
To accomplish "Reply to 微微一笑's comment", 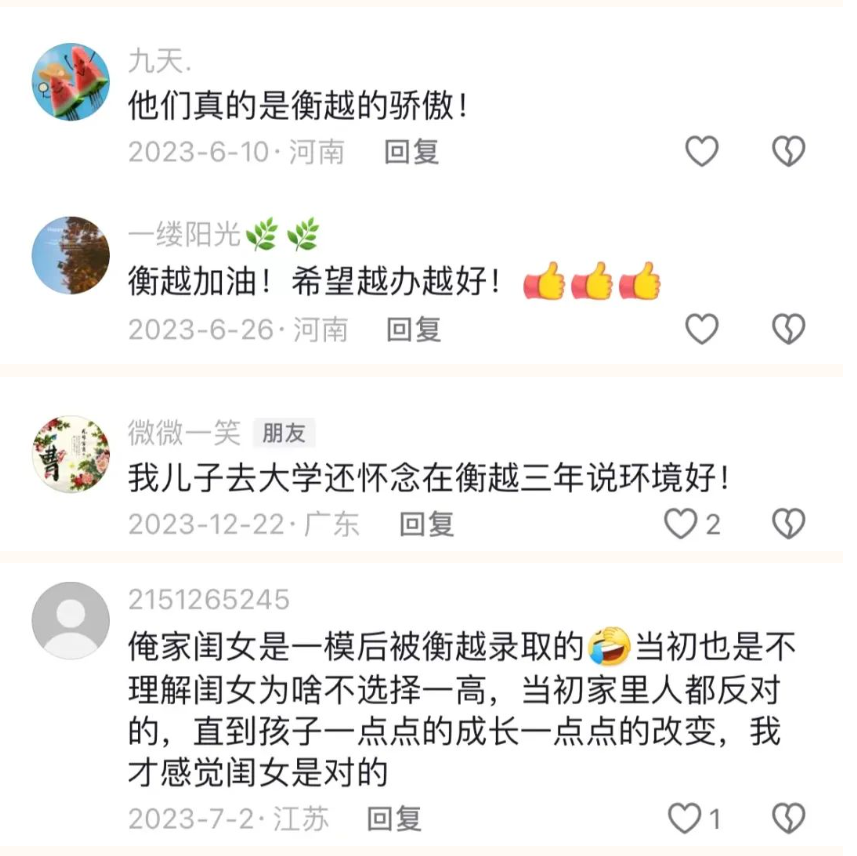I will [x=427, y=524].
